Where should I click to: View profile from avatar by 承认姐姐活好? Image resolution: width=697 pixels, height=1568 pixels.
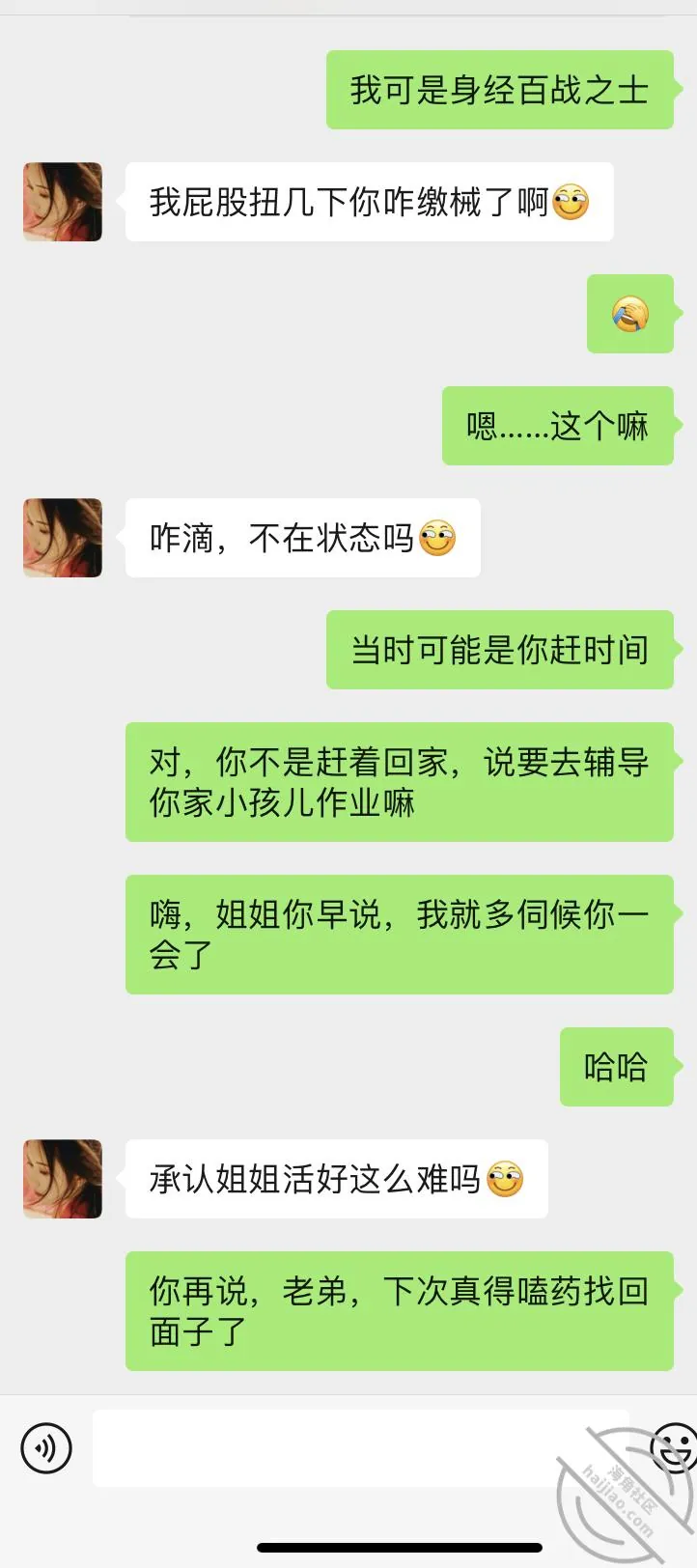(x=63, y=1179)
